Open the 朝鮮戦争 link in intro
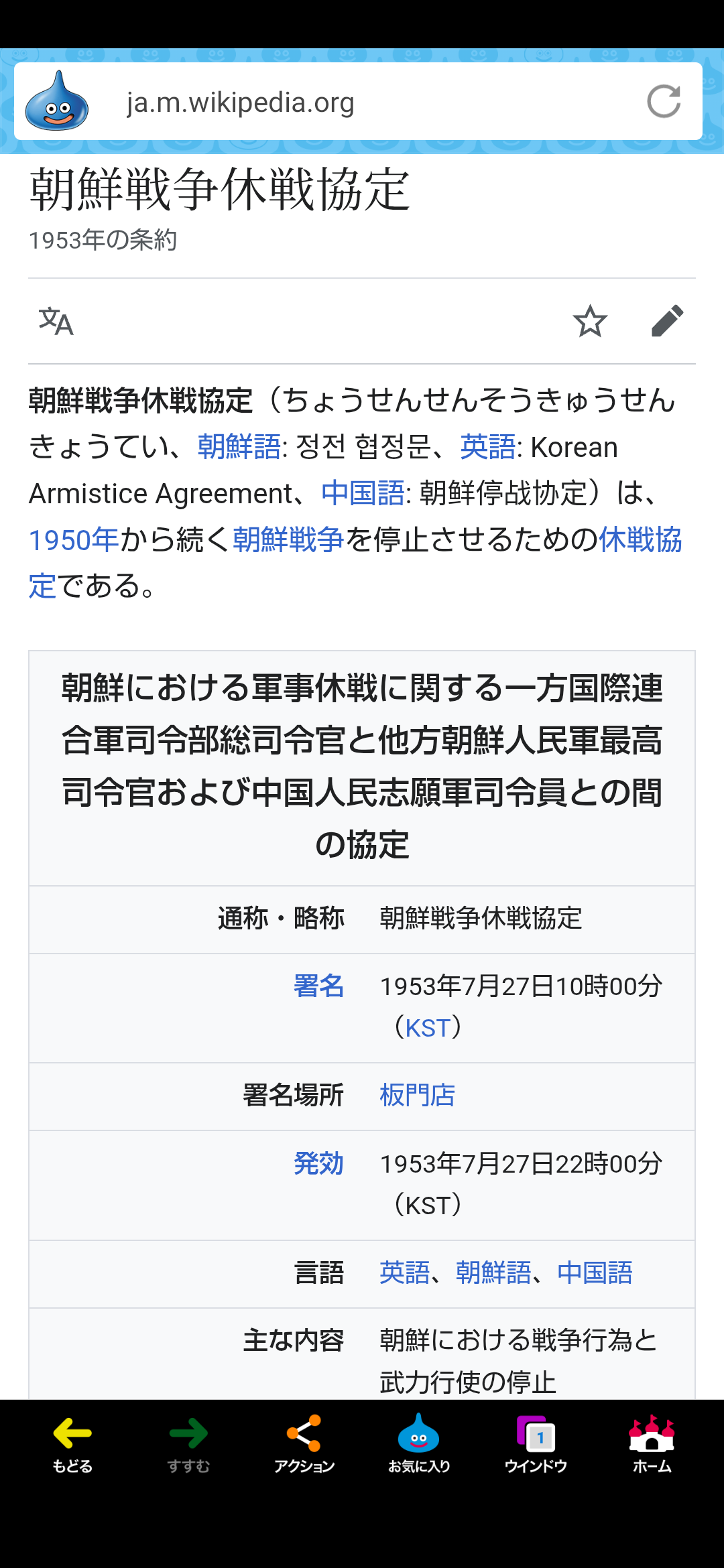724x1568 pixels. [288, 539]
